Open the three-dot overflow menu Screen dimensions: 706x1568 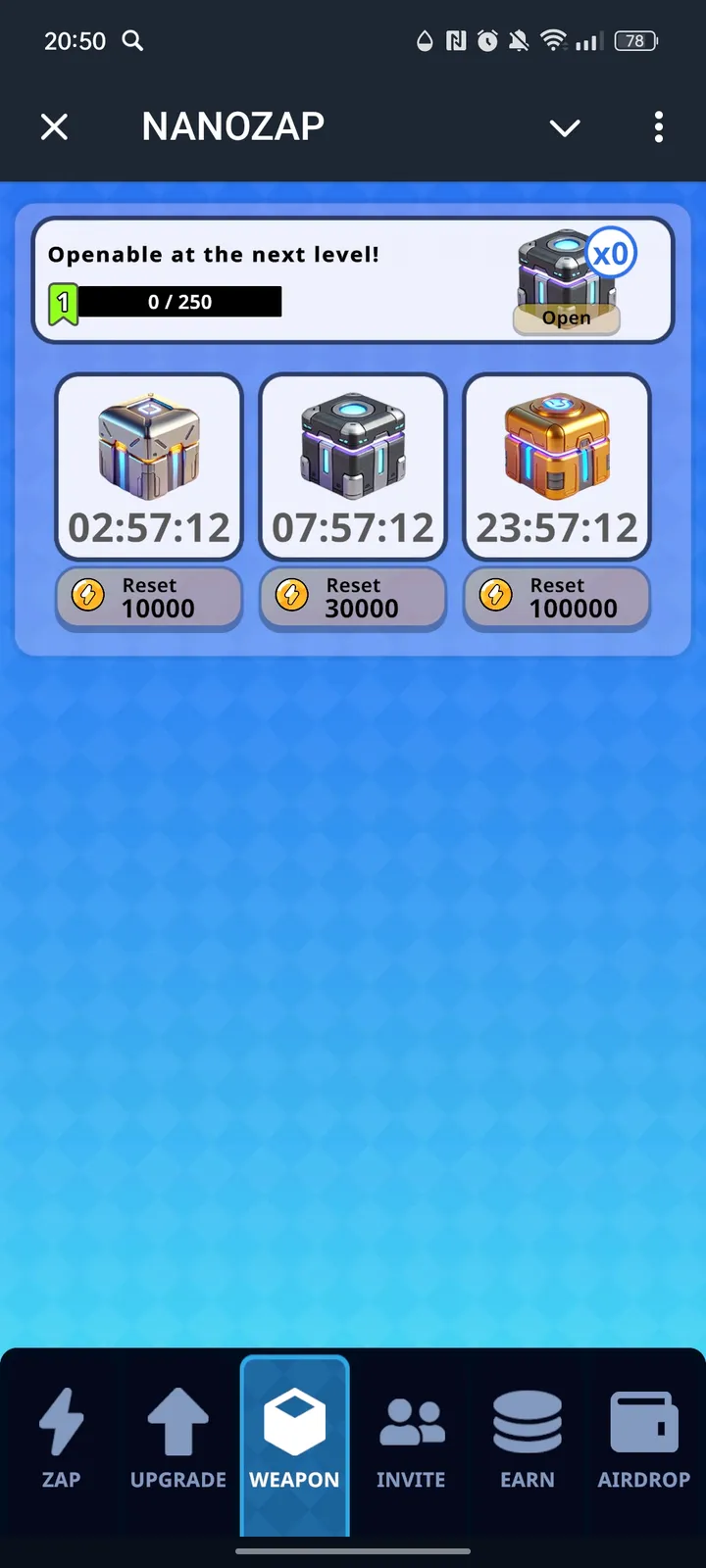click(x=658, y=126)
